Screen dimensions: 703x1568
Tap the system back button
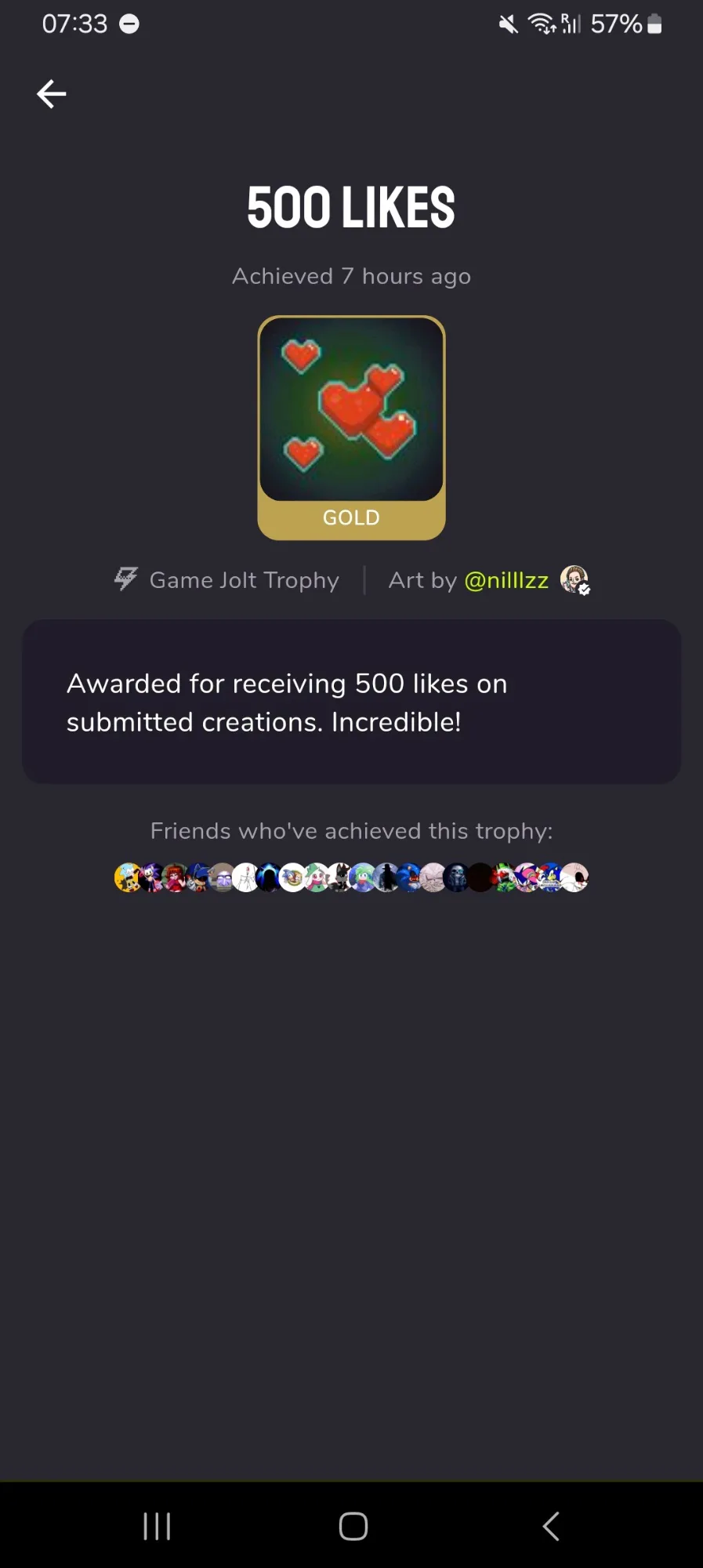point(551,1526)
